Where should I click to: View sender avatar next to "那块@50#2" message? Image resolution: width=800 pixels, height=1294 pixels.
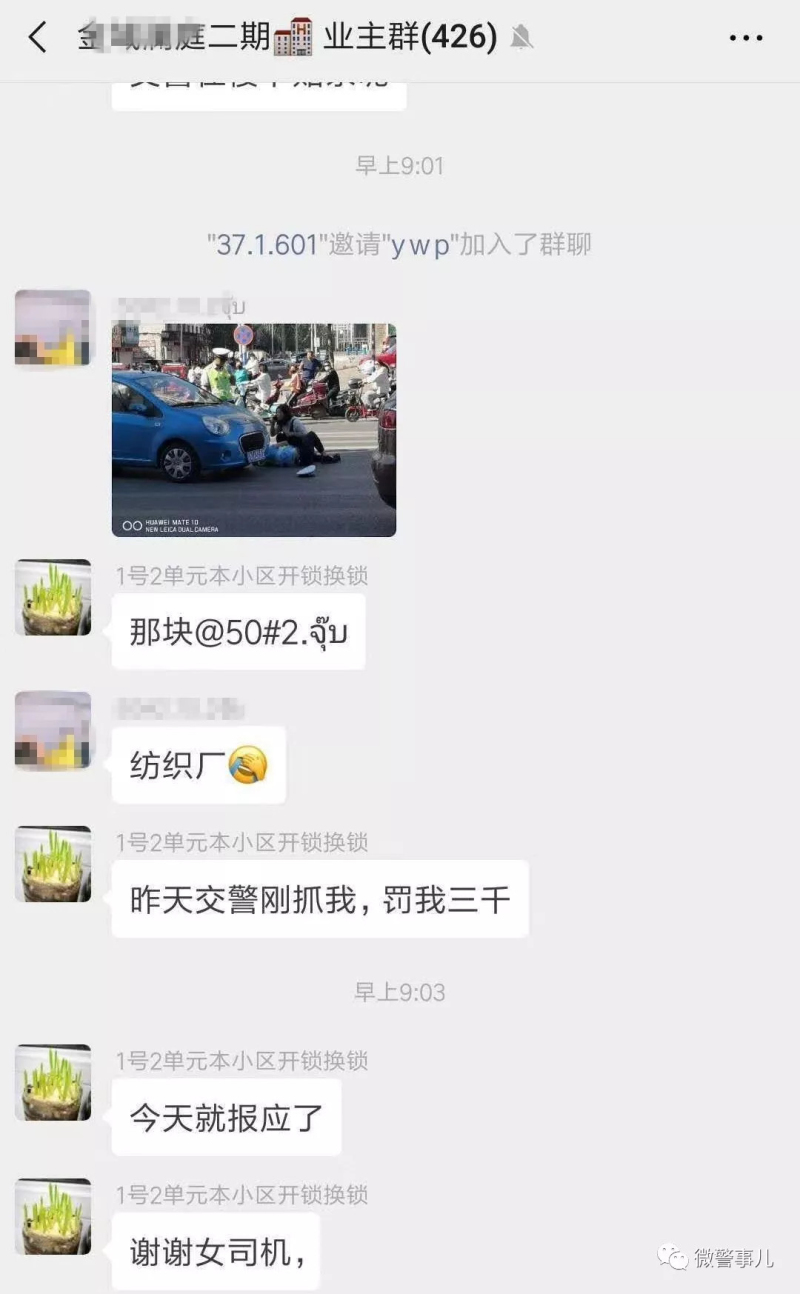[52, 597]
